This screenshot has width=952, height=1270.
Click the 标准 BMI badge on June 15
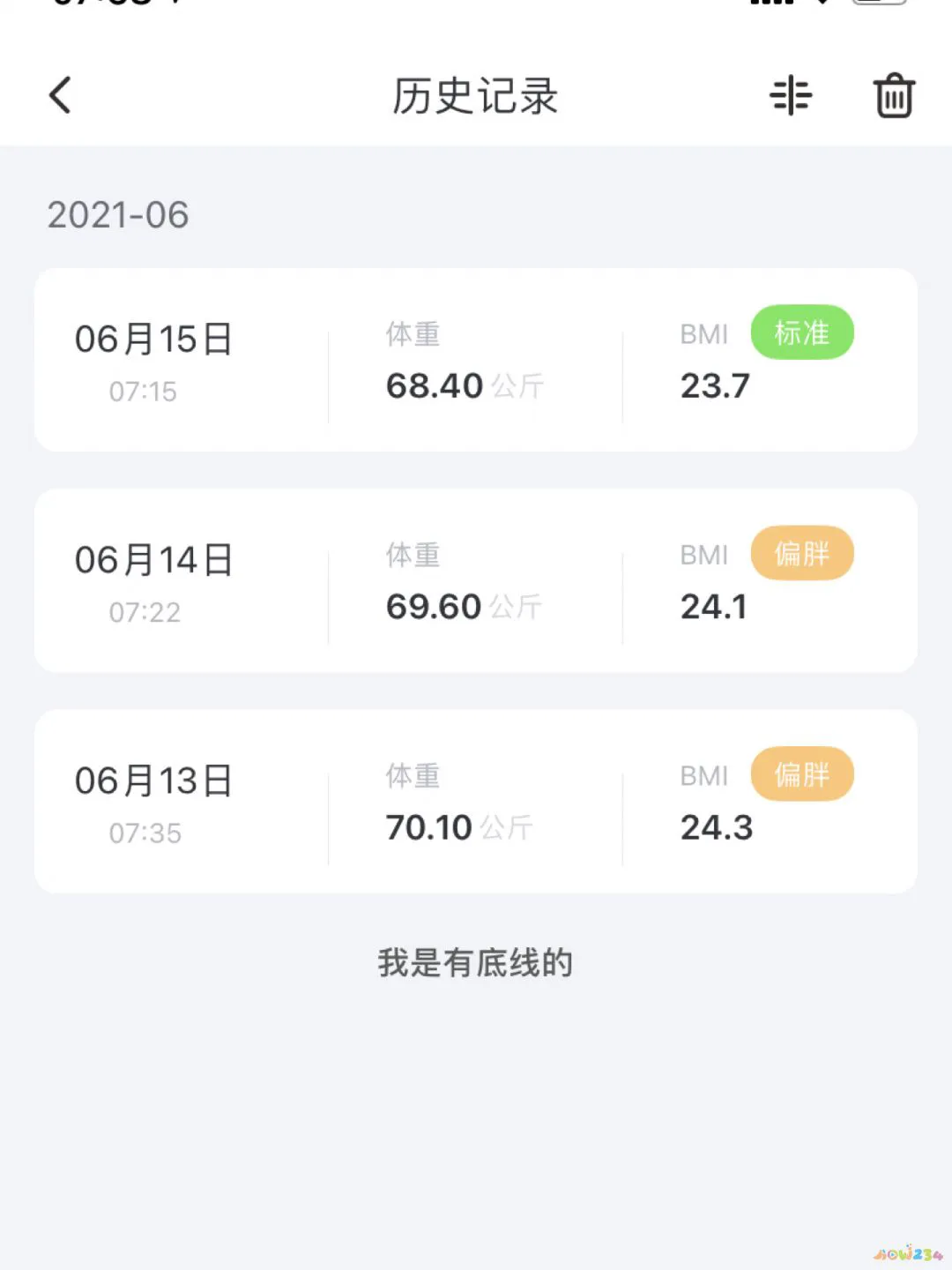(802, 332)
